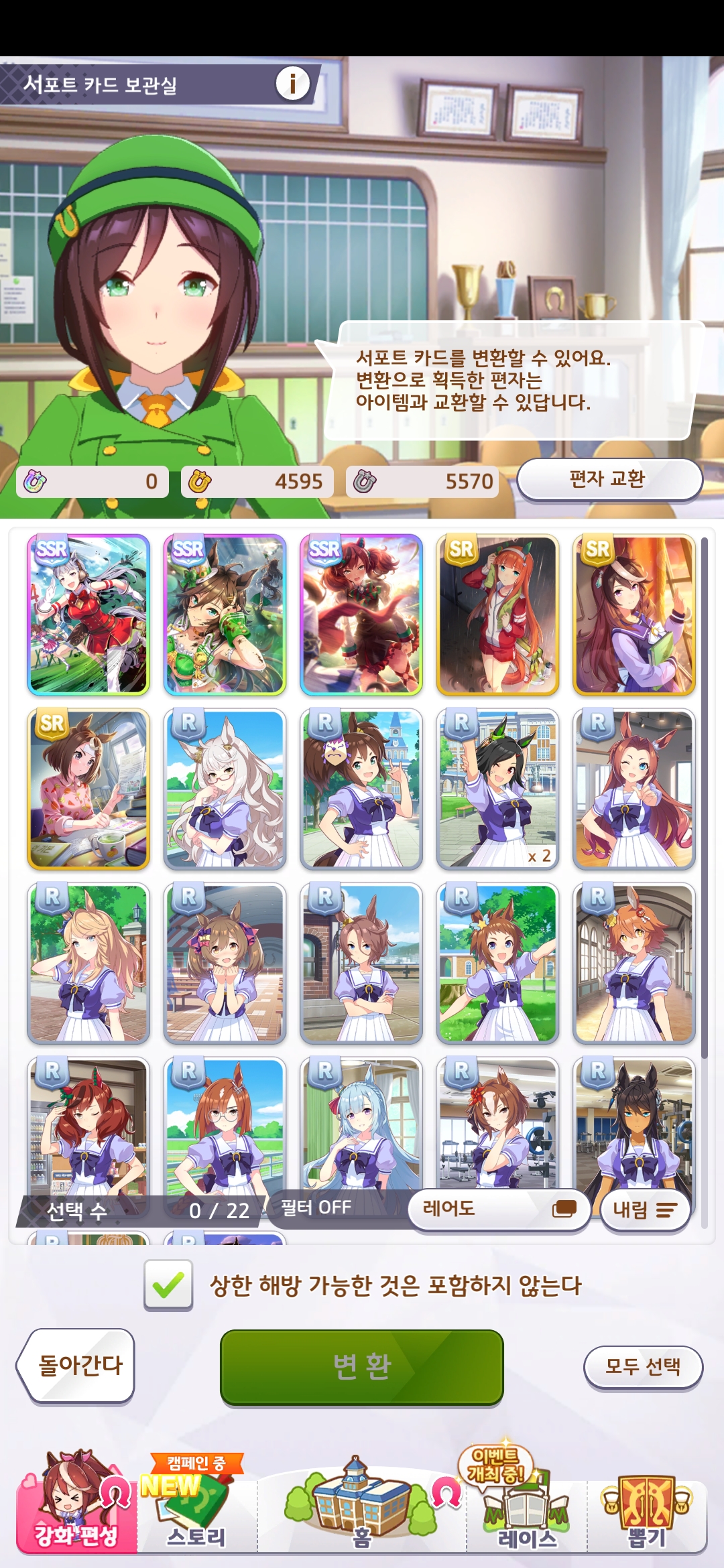Screen dimensions: 724x1568
Task: Open the 레어도 sort option
Action: click(499, 1209)
